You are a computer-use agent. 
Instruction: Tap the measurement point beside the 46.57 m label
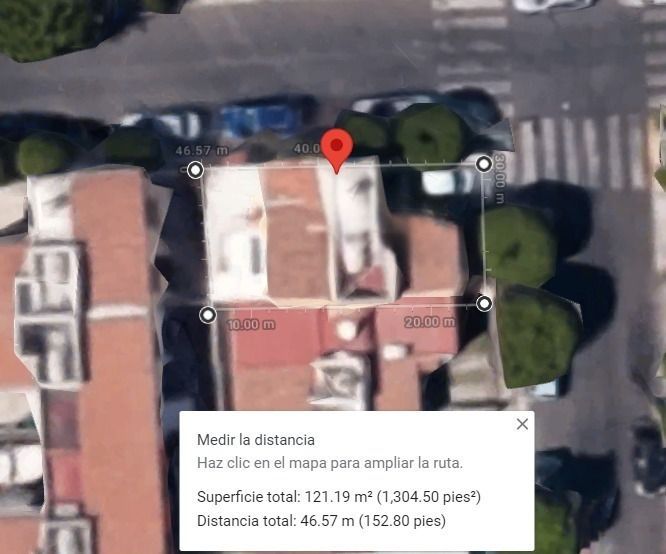click(195, 170)
